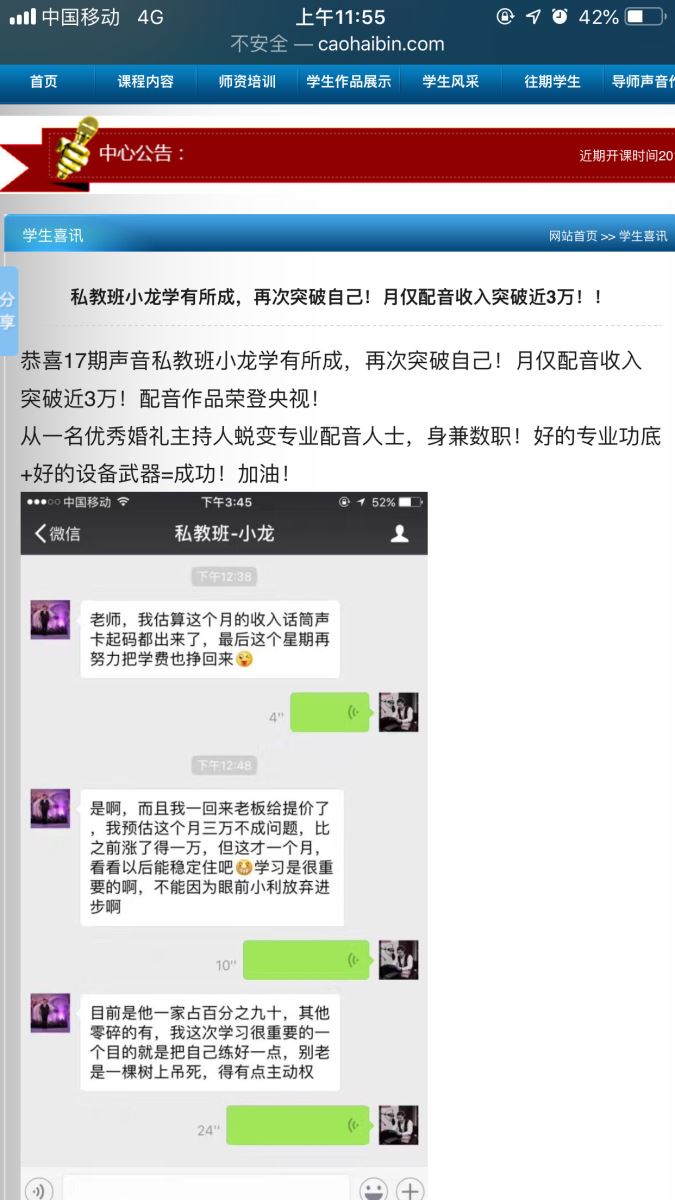Open 往期学生 page

[552, 82]
